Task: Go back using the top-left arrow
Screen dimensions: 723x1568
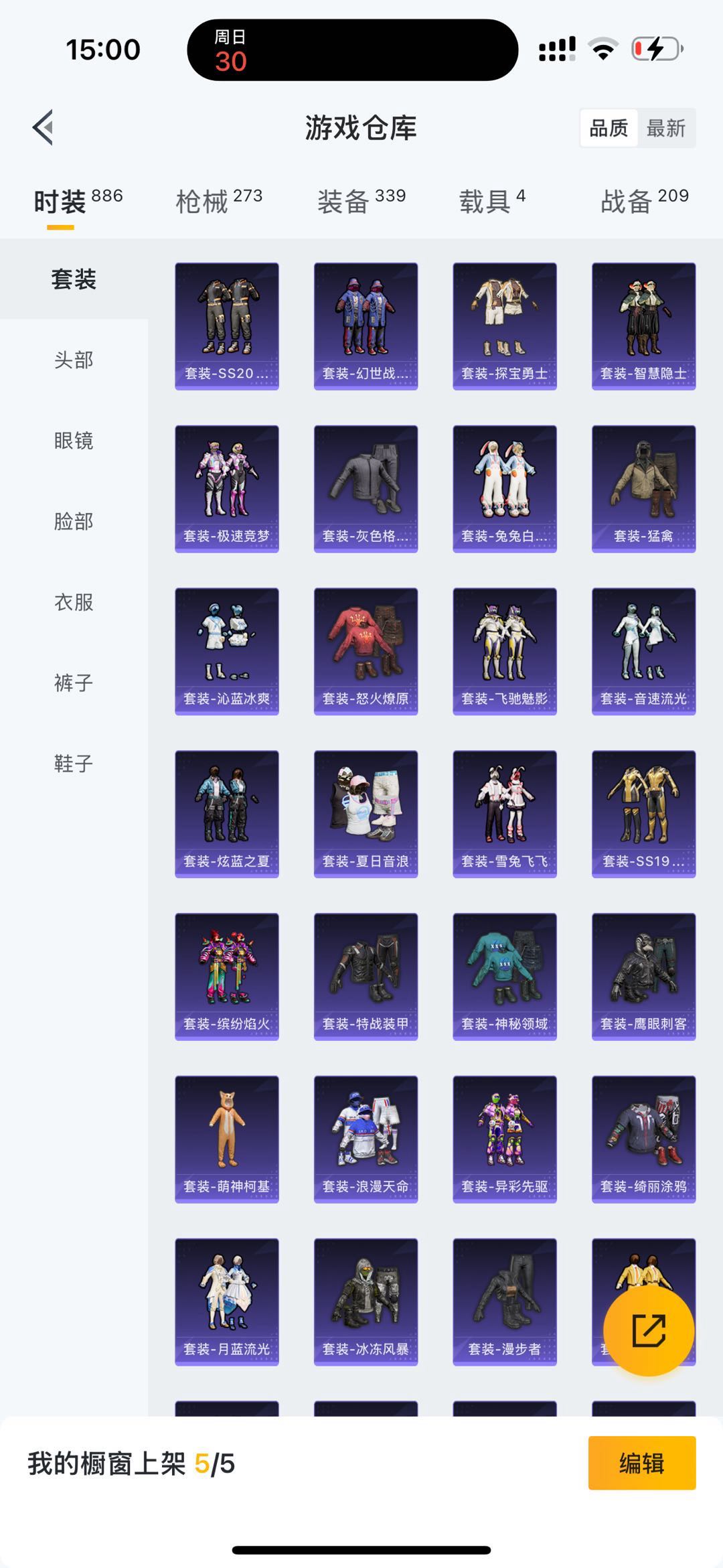Action: pos(43,127)
